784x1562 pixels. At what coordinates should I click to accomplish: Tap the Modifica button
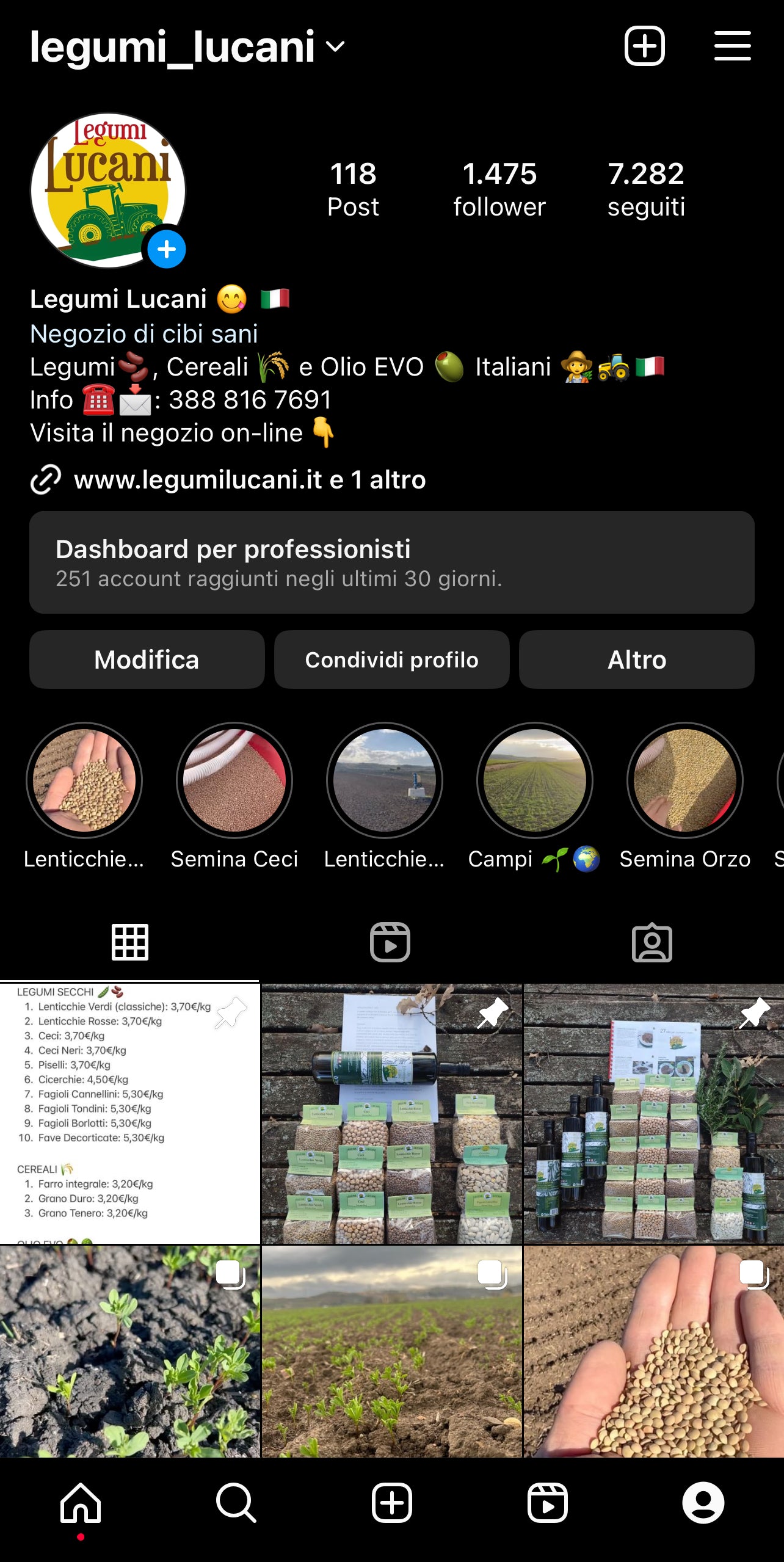pos(147,659)
